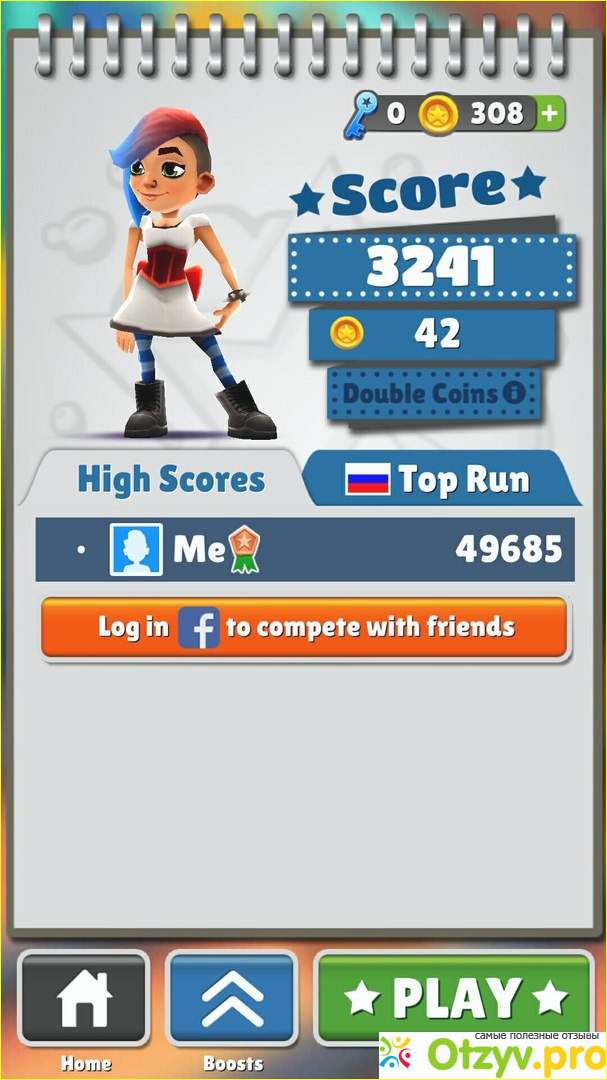The height and width of the screenshot is (1080, 607).
Task: Open the Double Coins offer
Action: (x=433, y=393)
